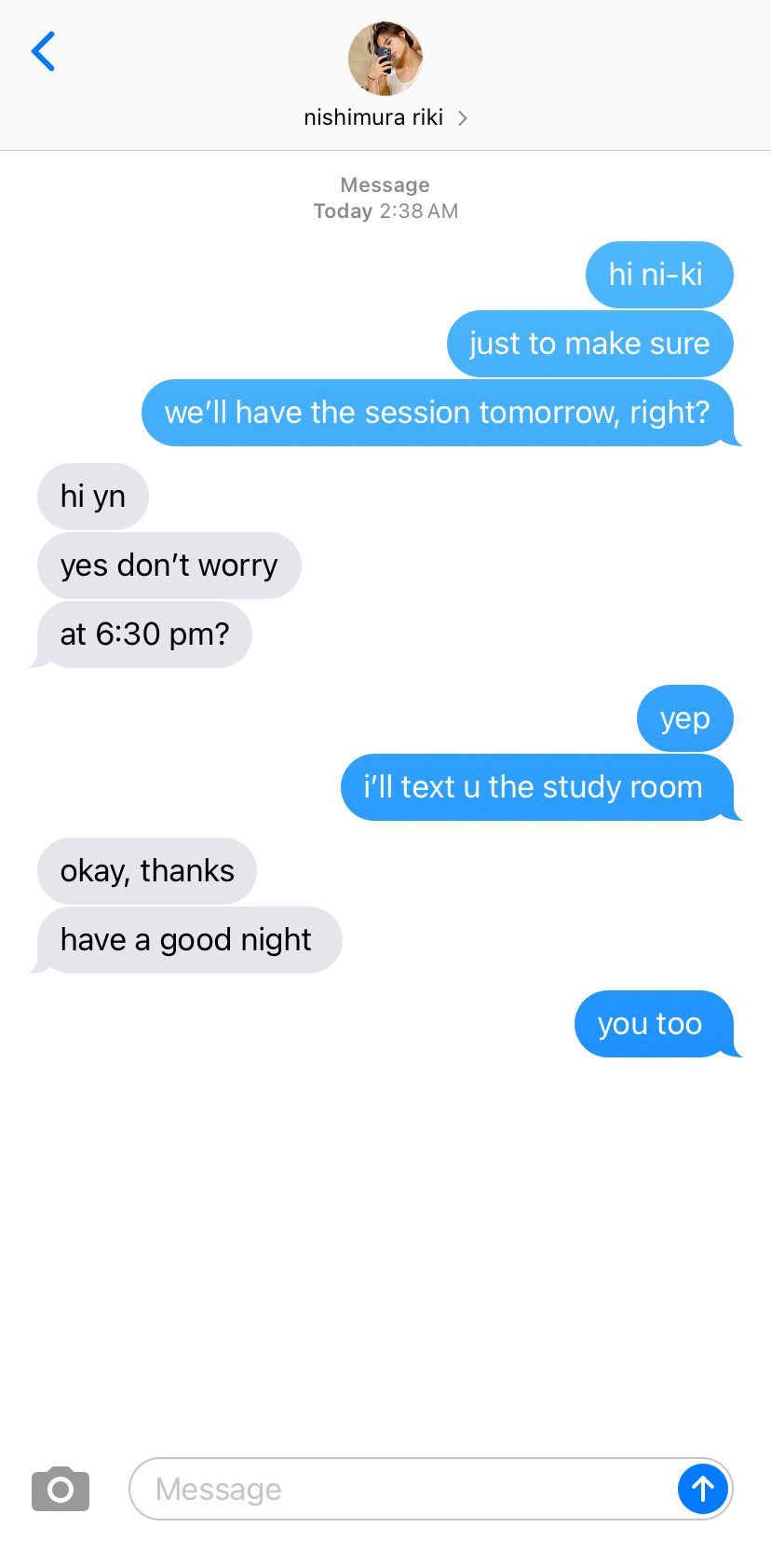Send the message with the arrow button
The height and width of the screenshot is (1568, 771).
tap(702, 1489)
